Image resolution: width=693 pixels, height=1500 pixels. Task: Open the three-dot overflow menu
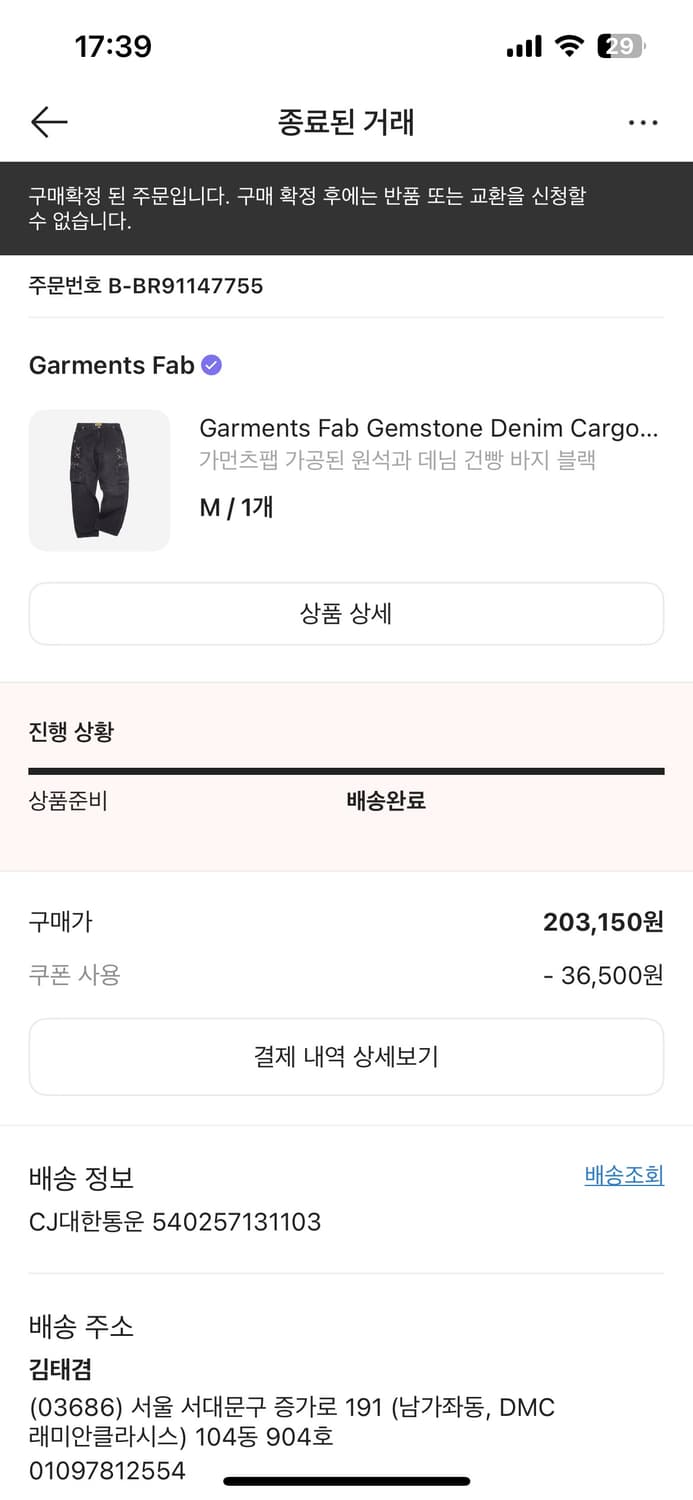click(643, 123)
